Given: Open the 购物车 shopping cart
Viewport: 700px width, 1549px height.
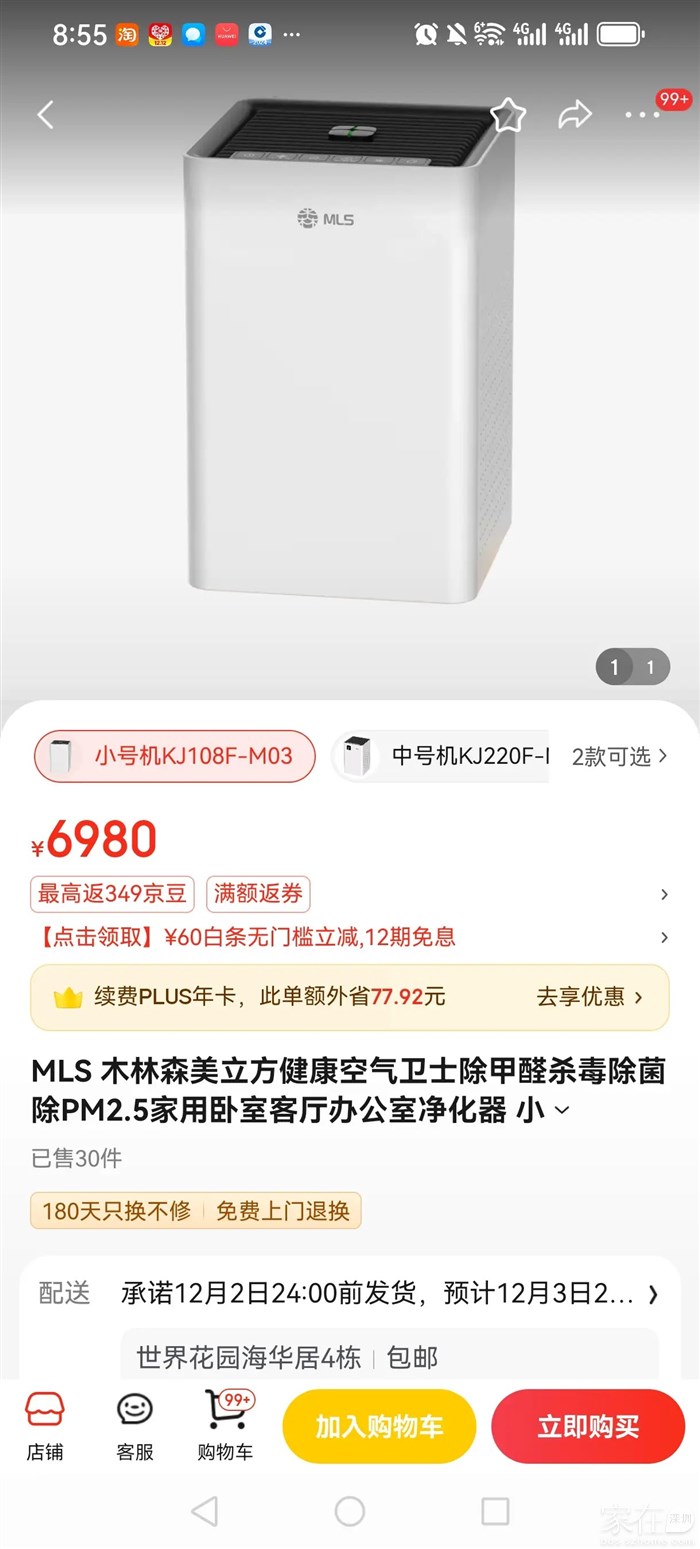Looking at the screenshot, I should (x=226, y=1427).
